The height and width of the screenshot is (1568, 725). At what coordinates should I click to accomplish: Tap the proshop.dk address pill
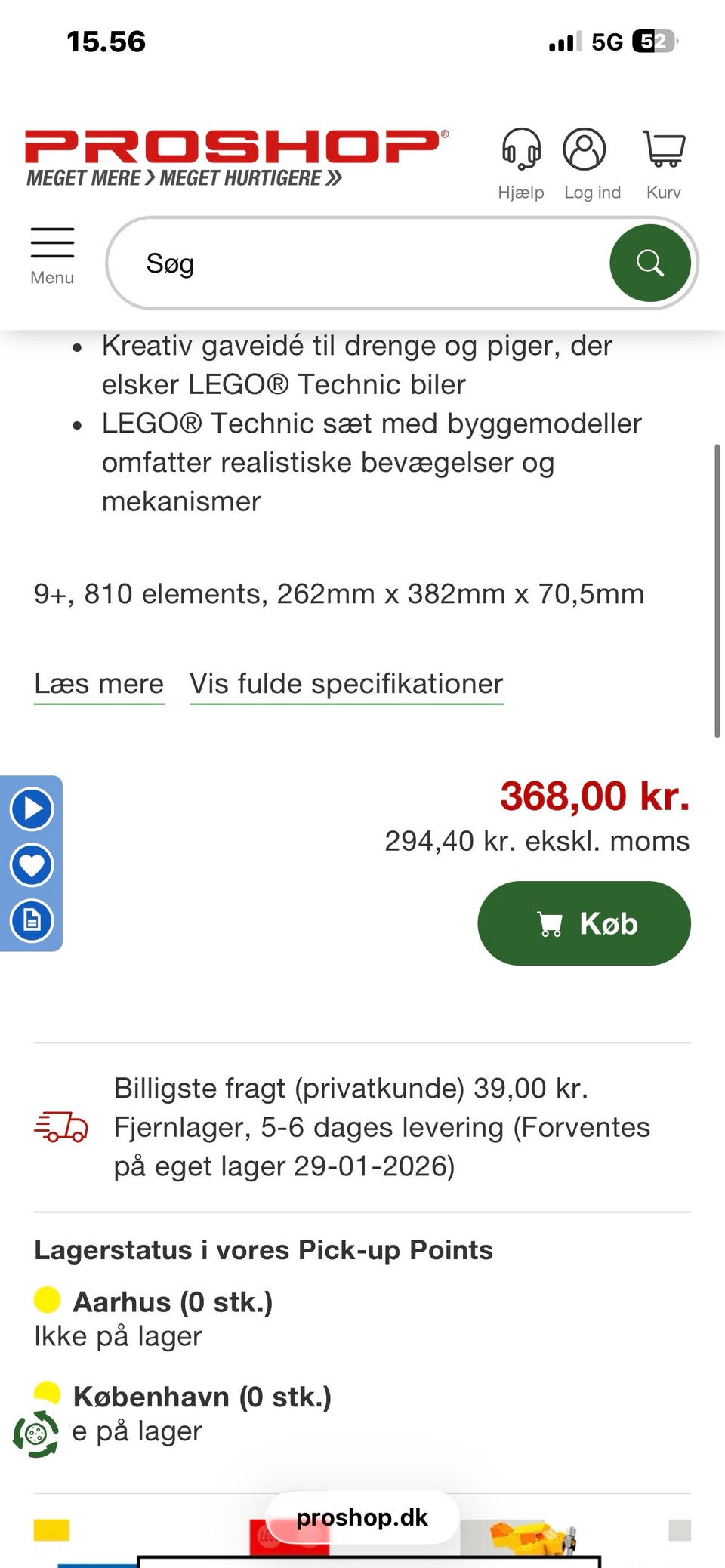click(361, 1517)
